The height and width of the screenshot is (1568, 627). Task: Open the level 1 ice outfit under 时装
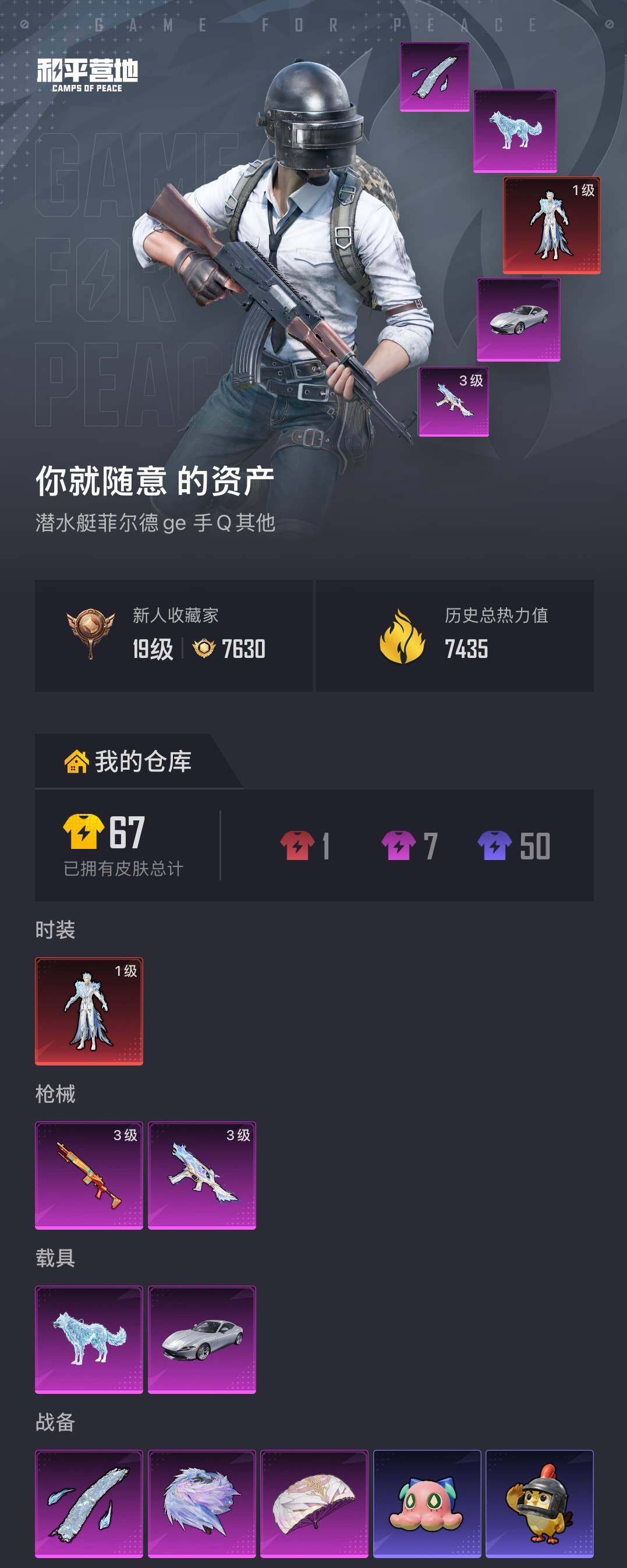tap(89, 1010)
